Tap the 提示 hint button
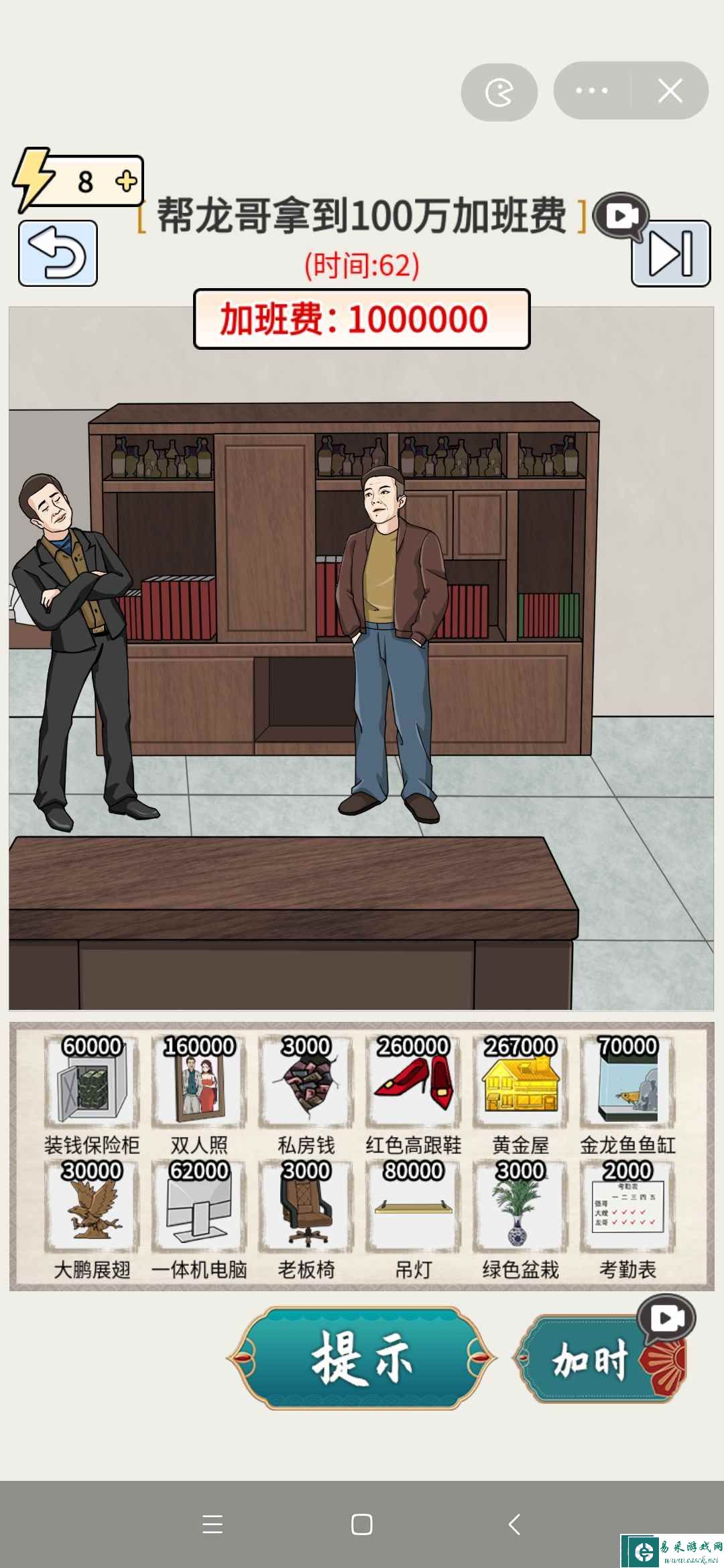724x1568 pixels. 361,1358
